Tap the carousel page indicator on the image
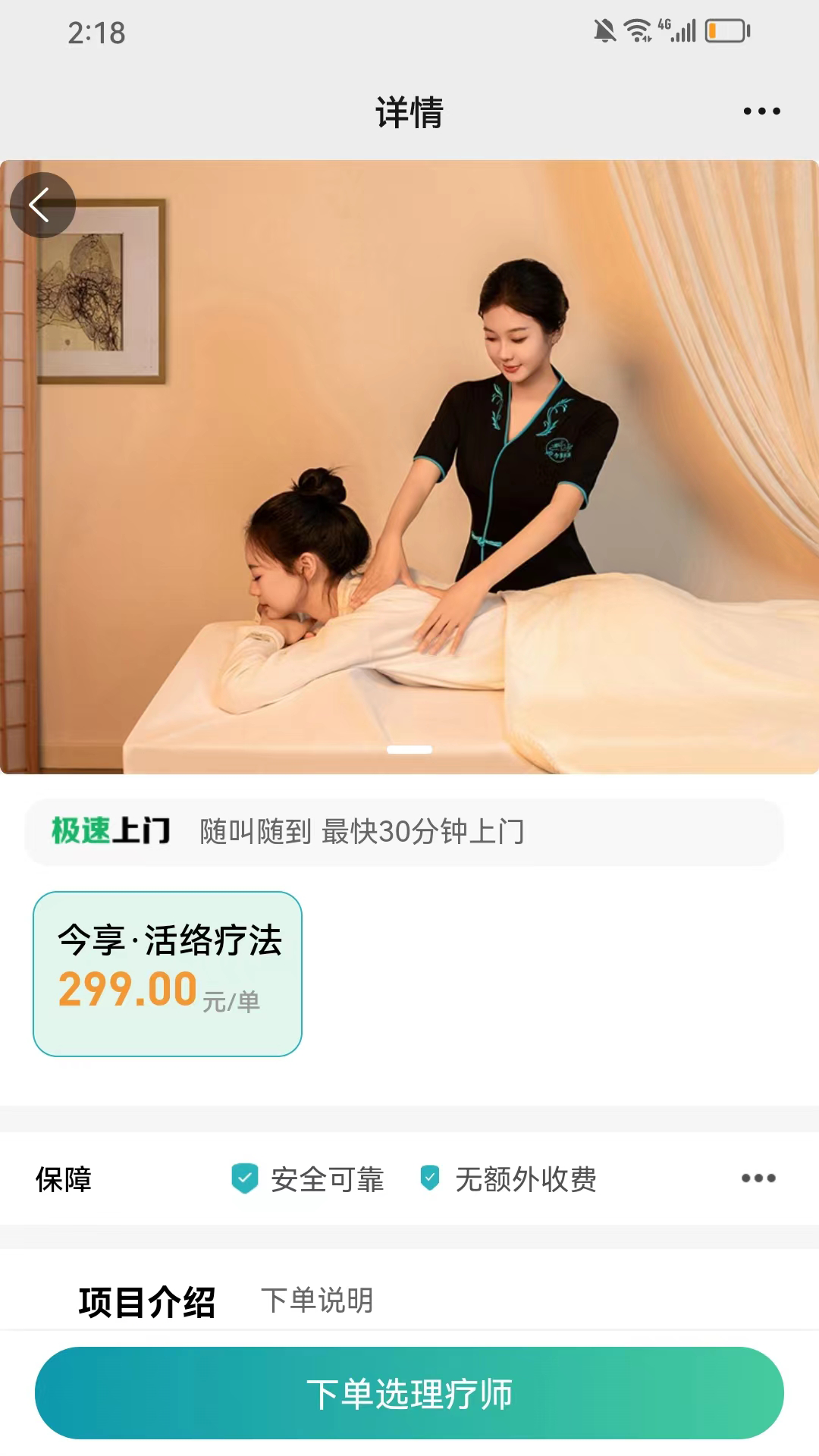The image size is (819, 1456). click(409, 748)
